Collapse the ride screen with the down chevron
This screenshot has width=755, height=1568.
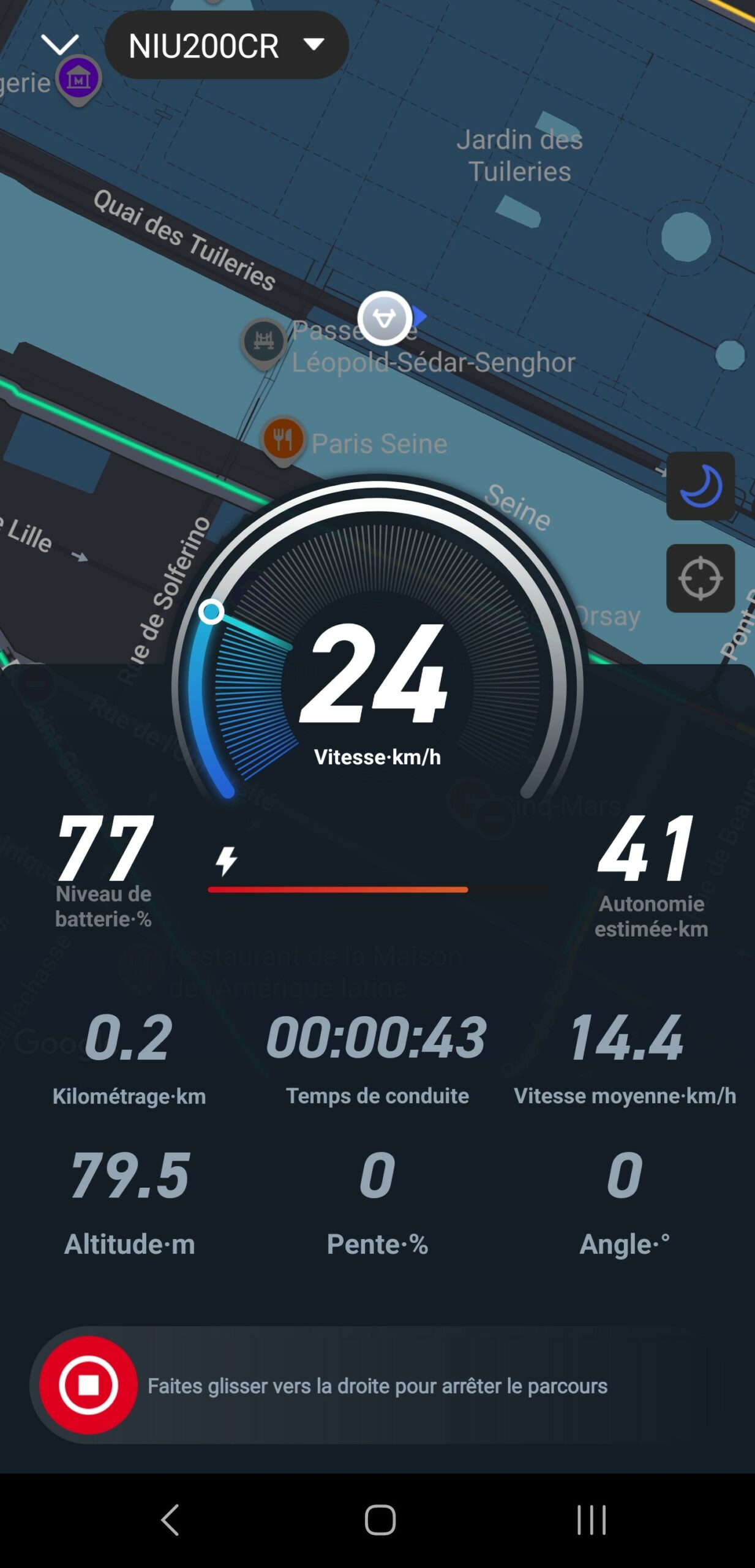click(x=59, y=45)
